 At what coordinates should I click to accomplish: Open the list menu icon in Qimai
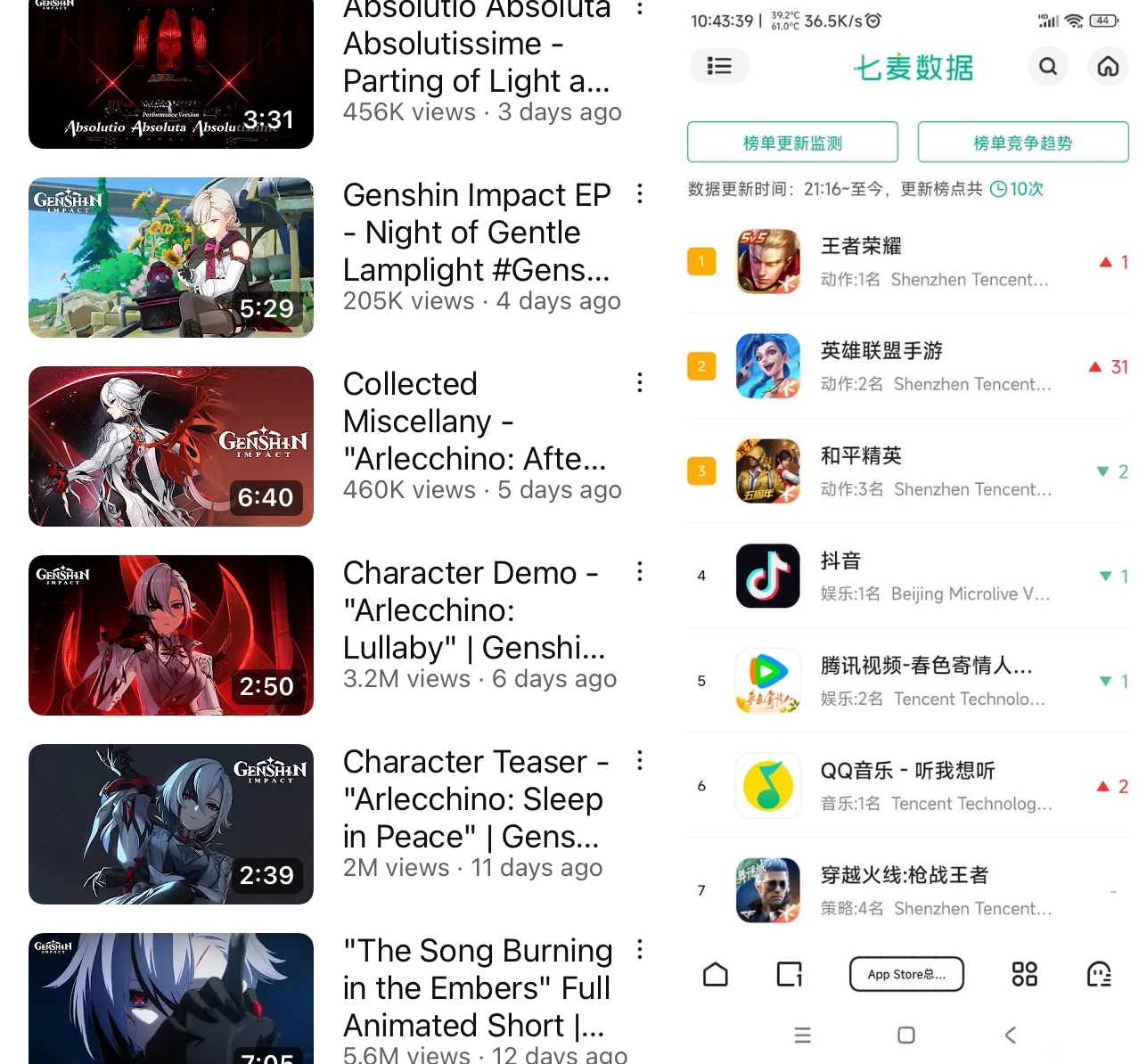[719, 66]
